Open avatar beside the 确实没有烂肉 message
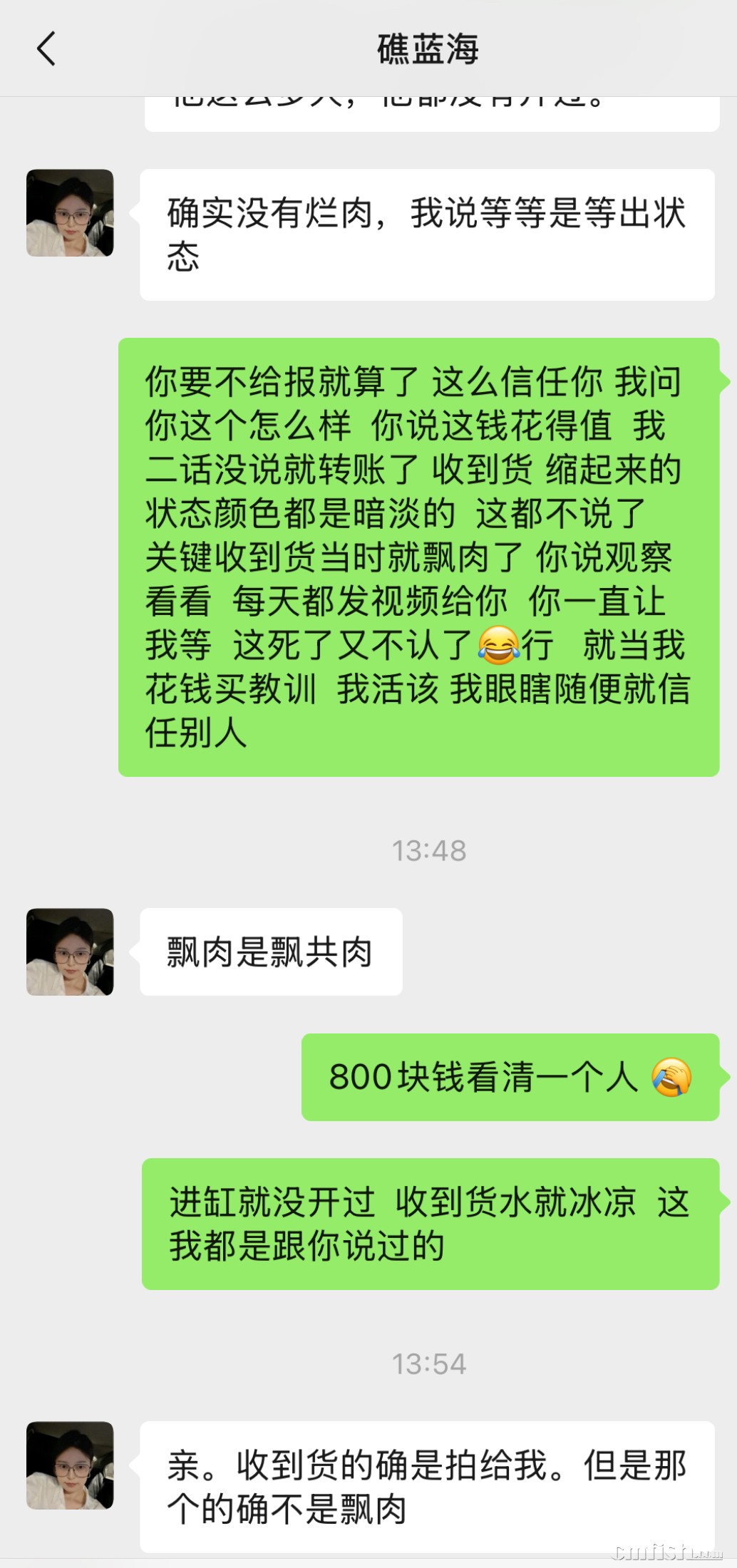 [70, 212]
